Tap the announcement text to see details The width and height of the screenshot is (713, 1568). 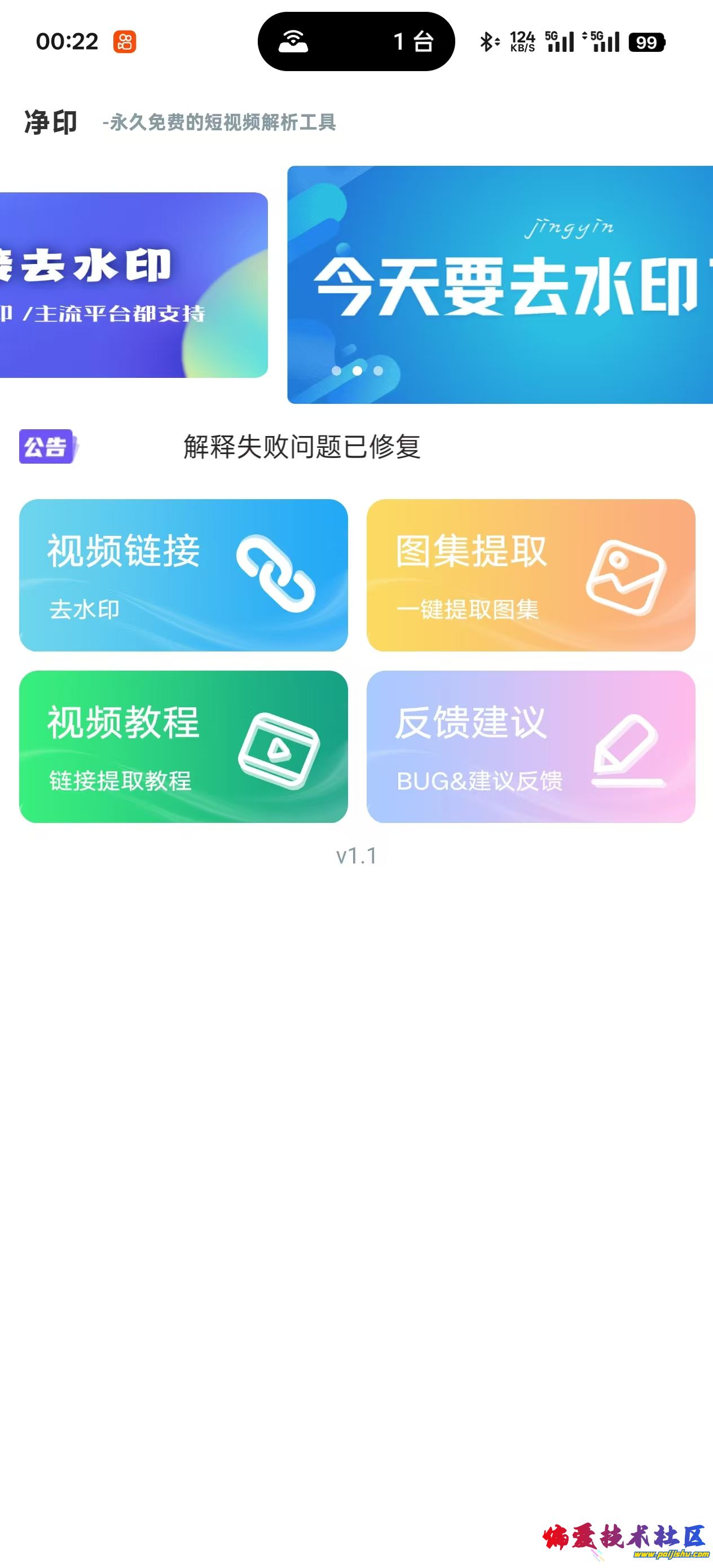pyautogui.click(x=302, y=447)
